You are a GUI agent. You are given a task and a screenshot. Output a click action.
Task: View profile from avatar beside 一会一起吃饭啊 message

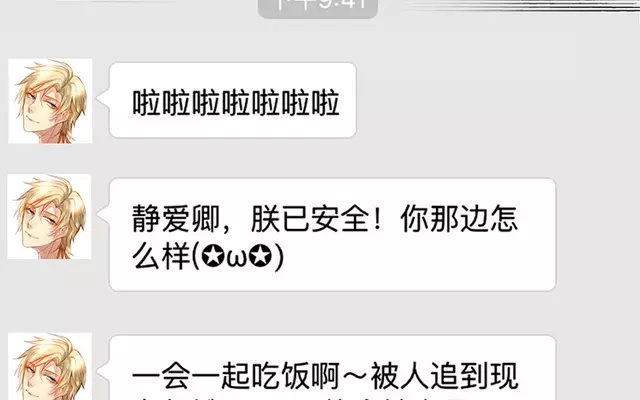click(x=51, y=367)
